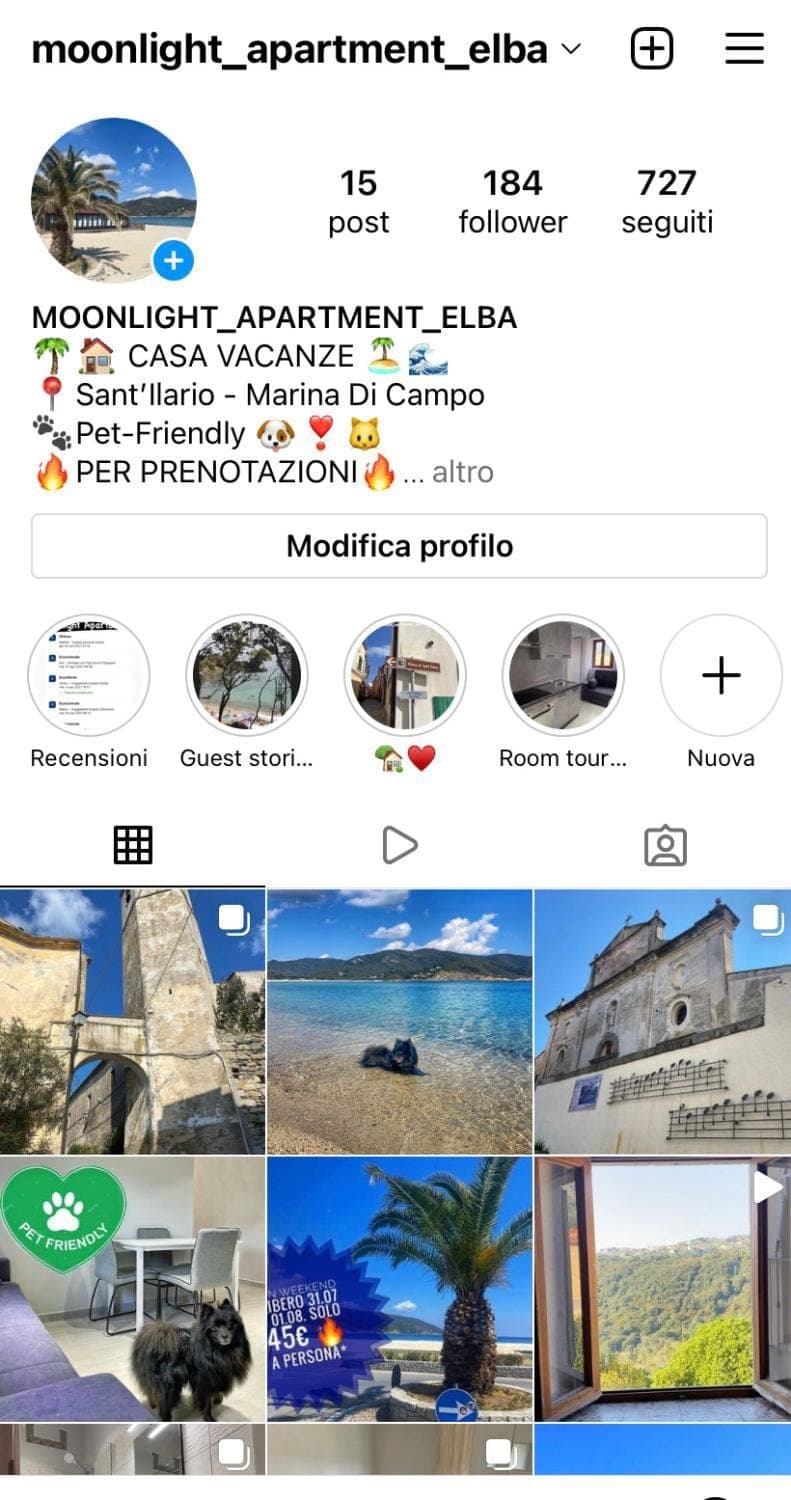Tap the create new post icon
The height and width of the screenshot is (1500, 791).
tap(652, 49)
